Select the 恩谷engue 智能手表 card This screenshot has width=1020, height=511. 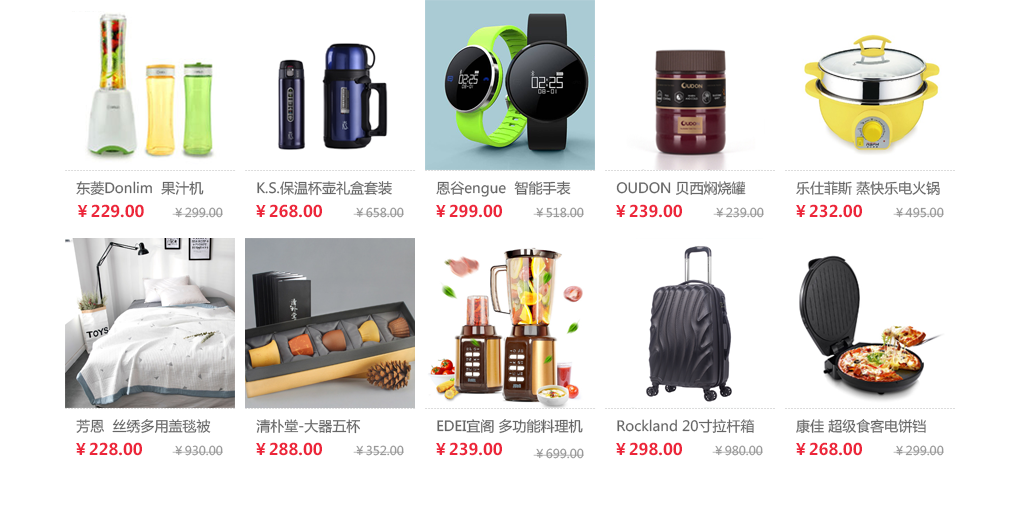pyautogui.click(x=509, y=90)
